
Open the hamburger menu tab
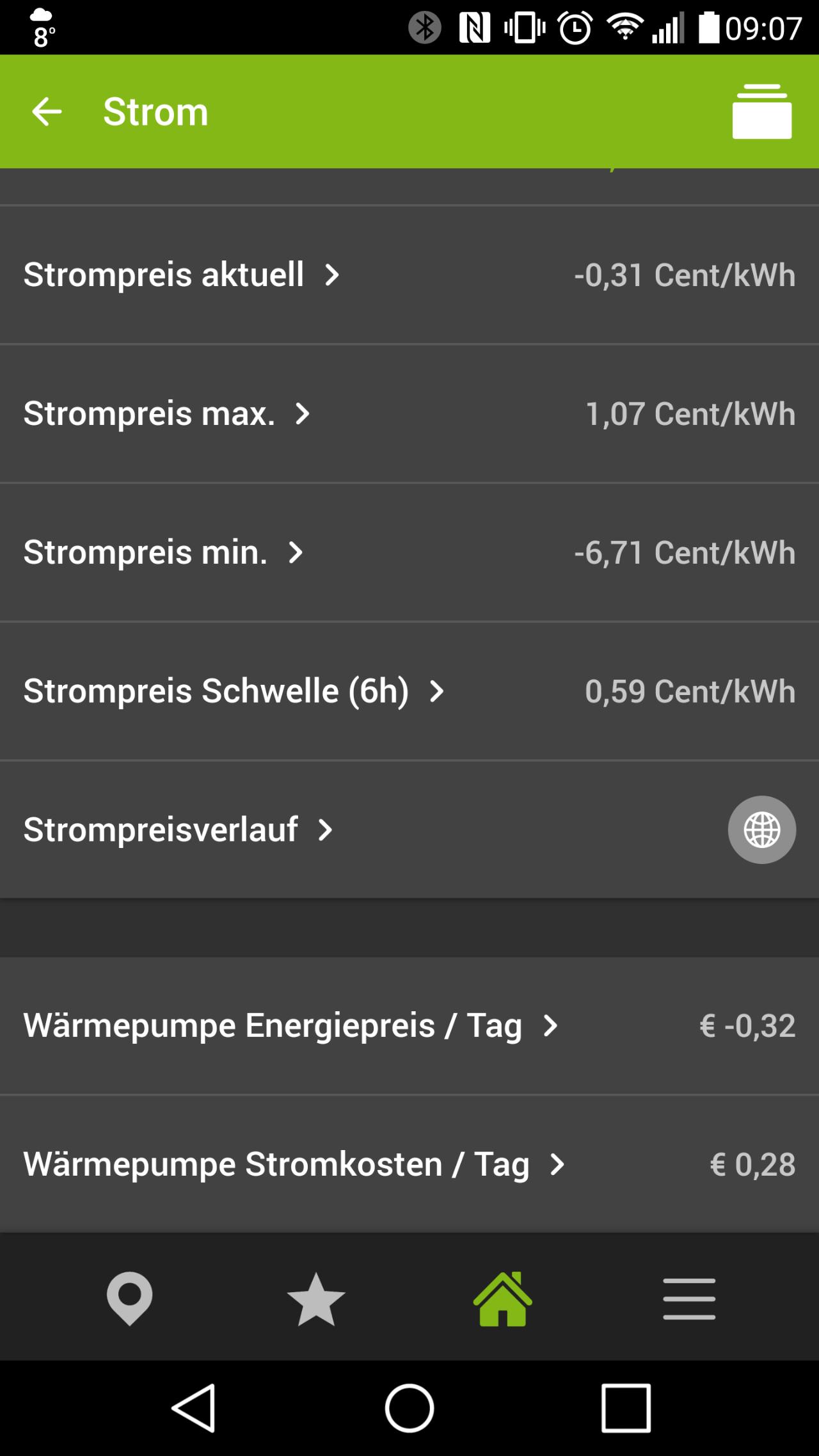689,1299
